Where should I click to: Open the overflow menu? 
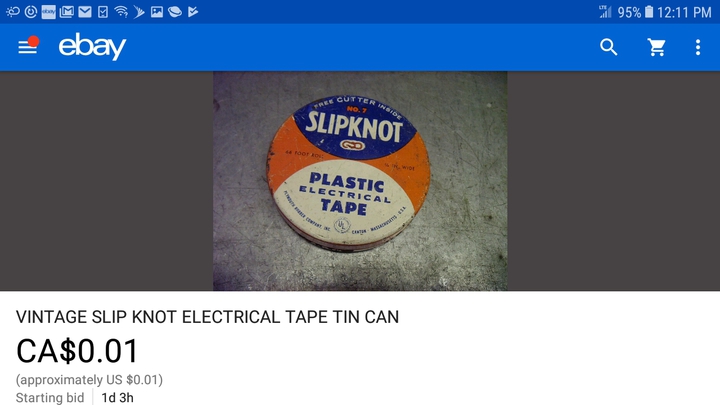pos(698,47)
